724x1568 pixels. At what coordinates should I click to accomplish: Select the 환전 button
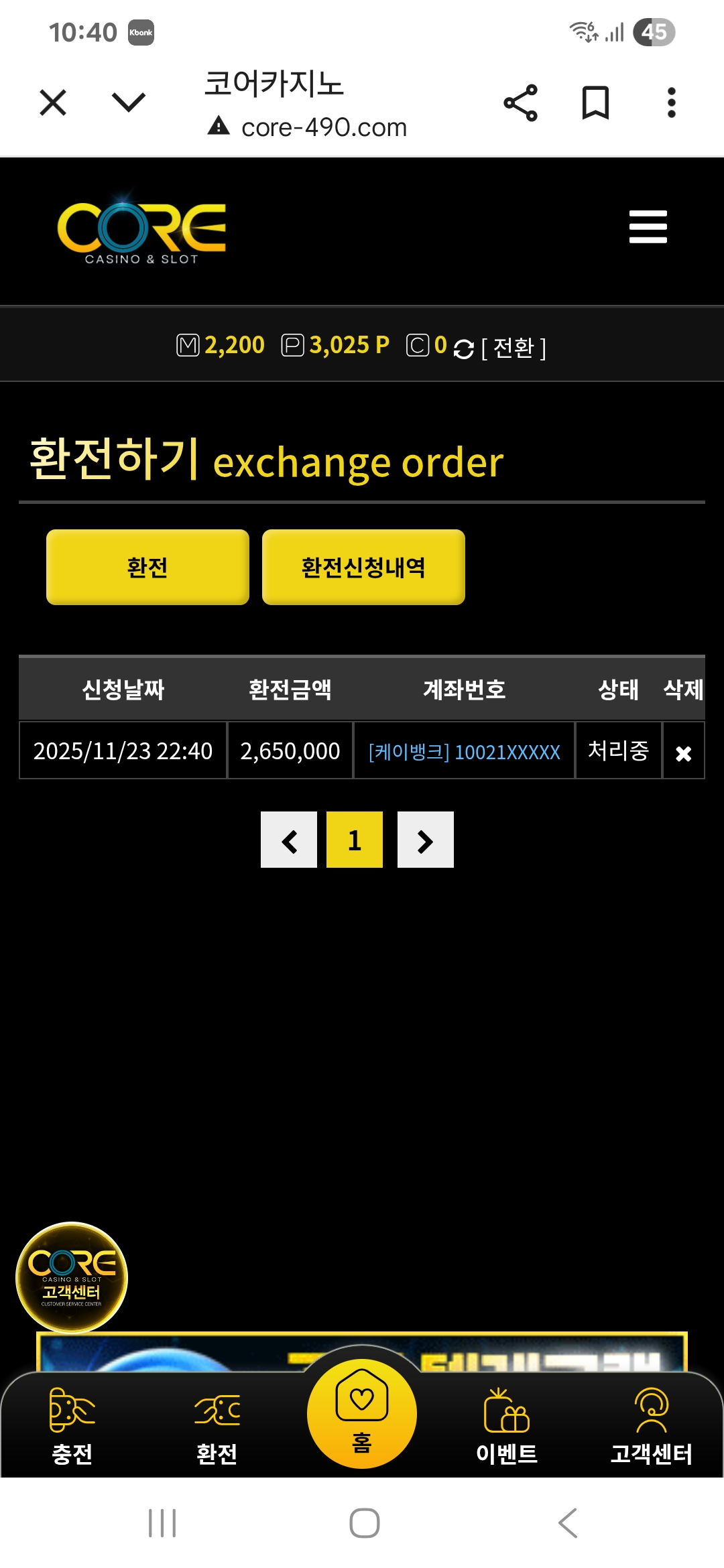click(147, 567)
